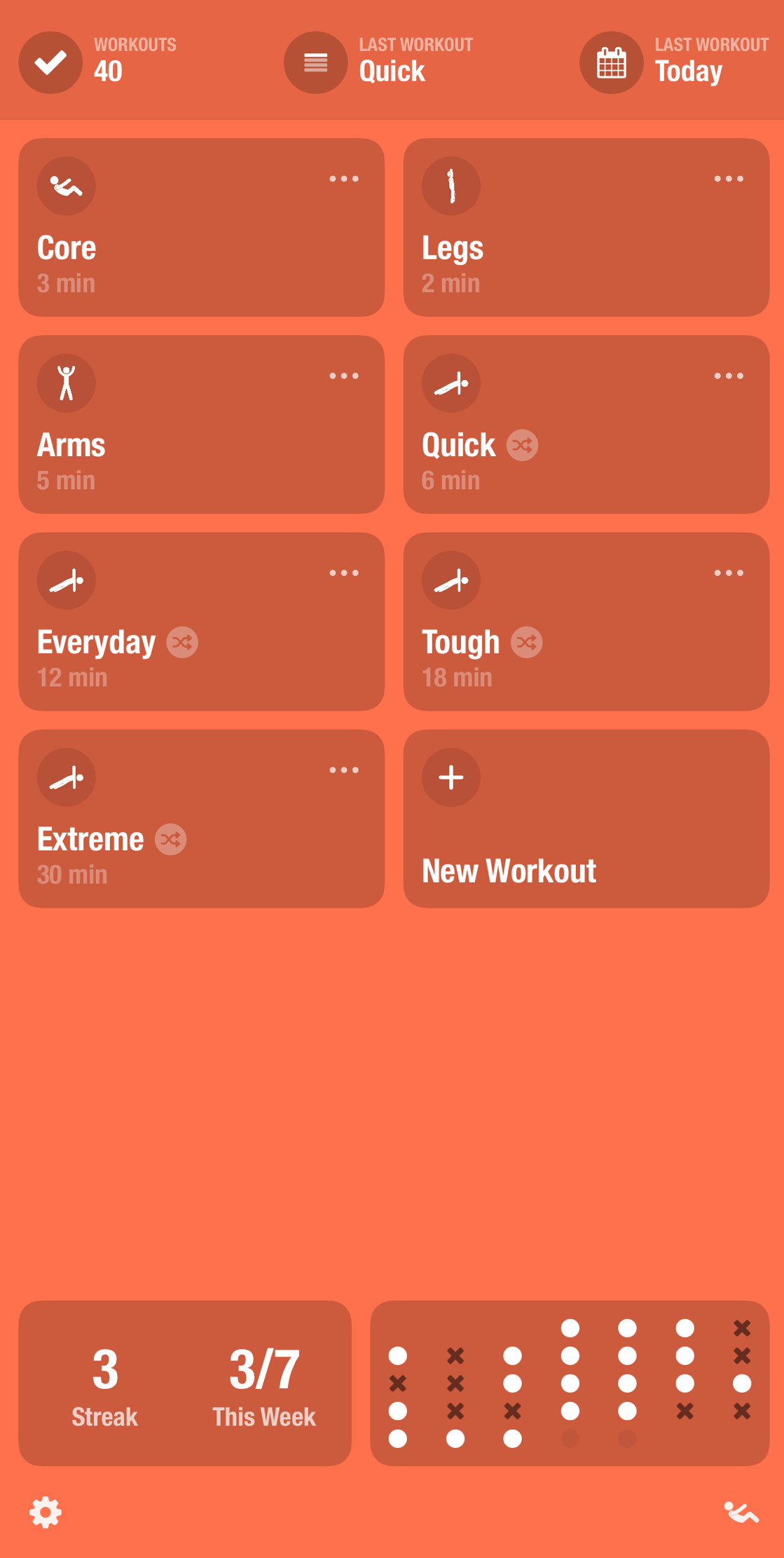Open the settings gear
784x1558 pixels.
[46, 1512]
